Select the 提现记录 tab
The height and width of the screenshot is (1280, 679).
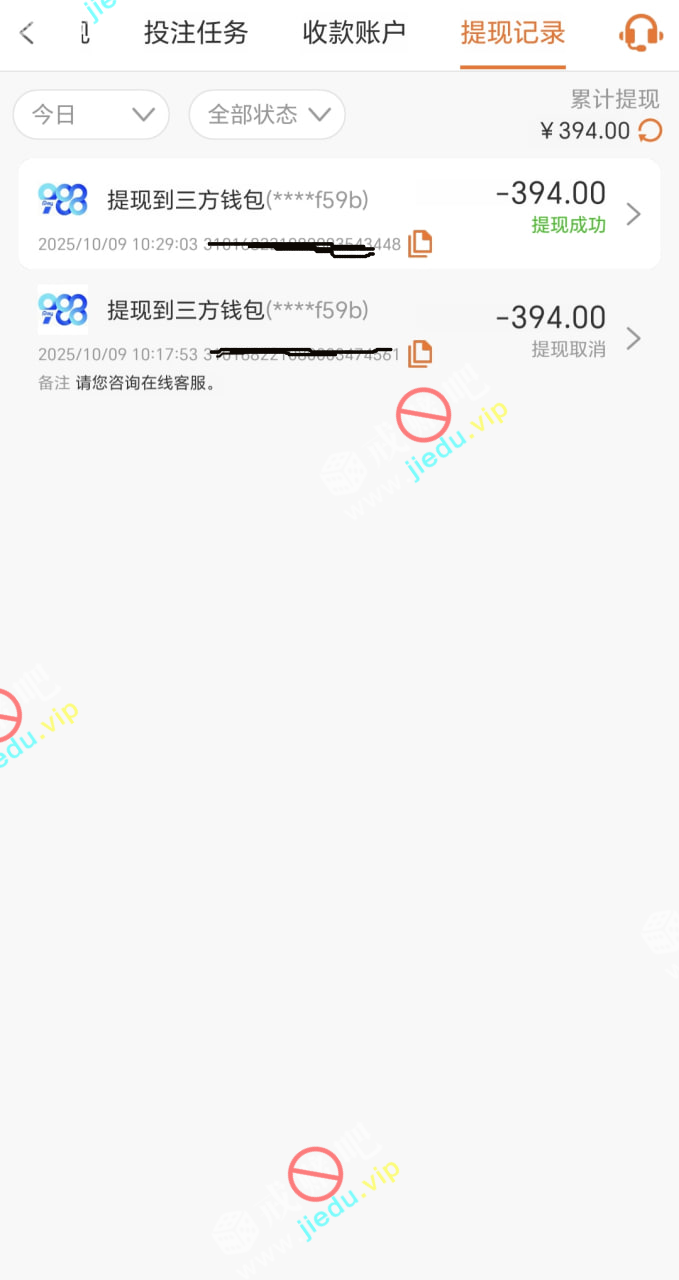513,33
